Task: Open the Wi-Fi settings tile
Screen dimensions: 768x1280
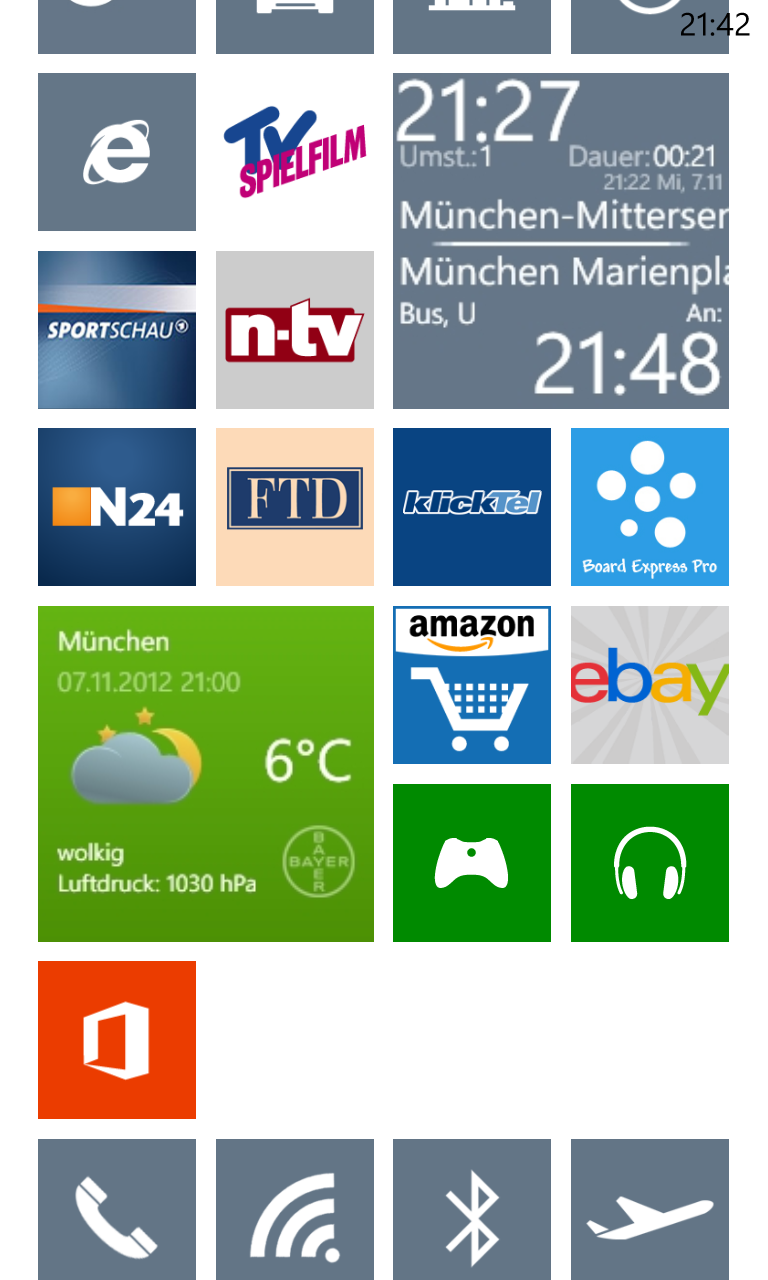Action: (295, 1210)
